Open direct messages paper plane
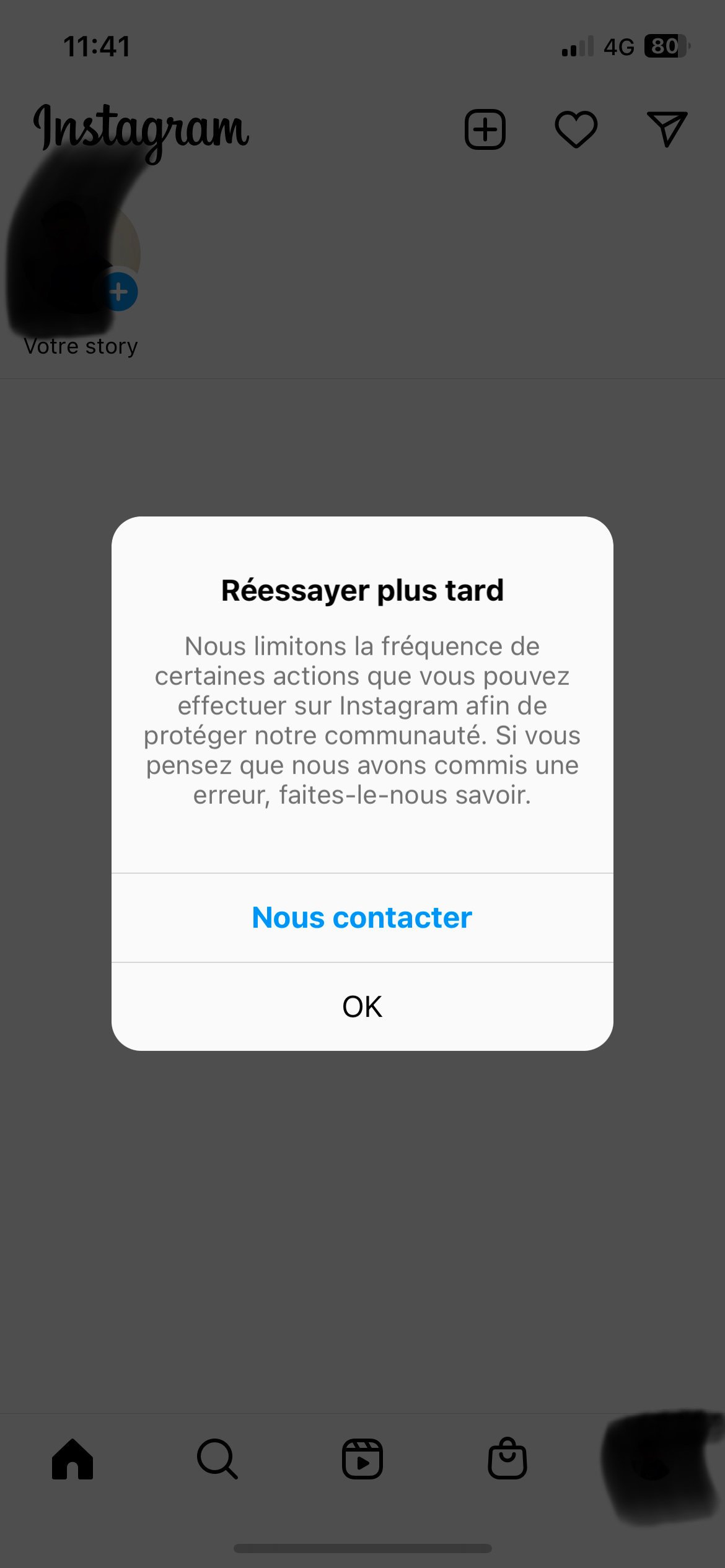 (667, 129)
